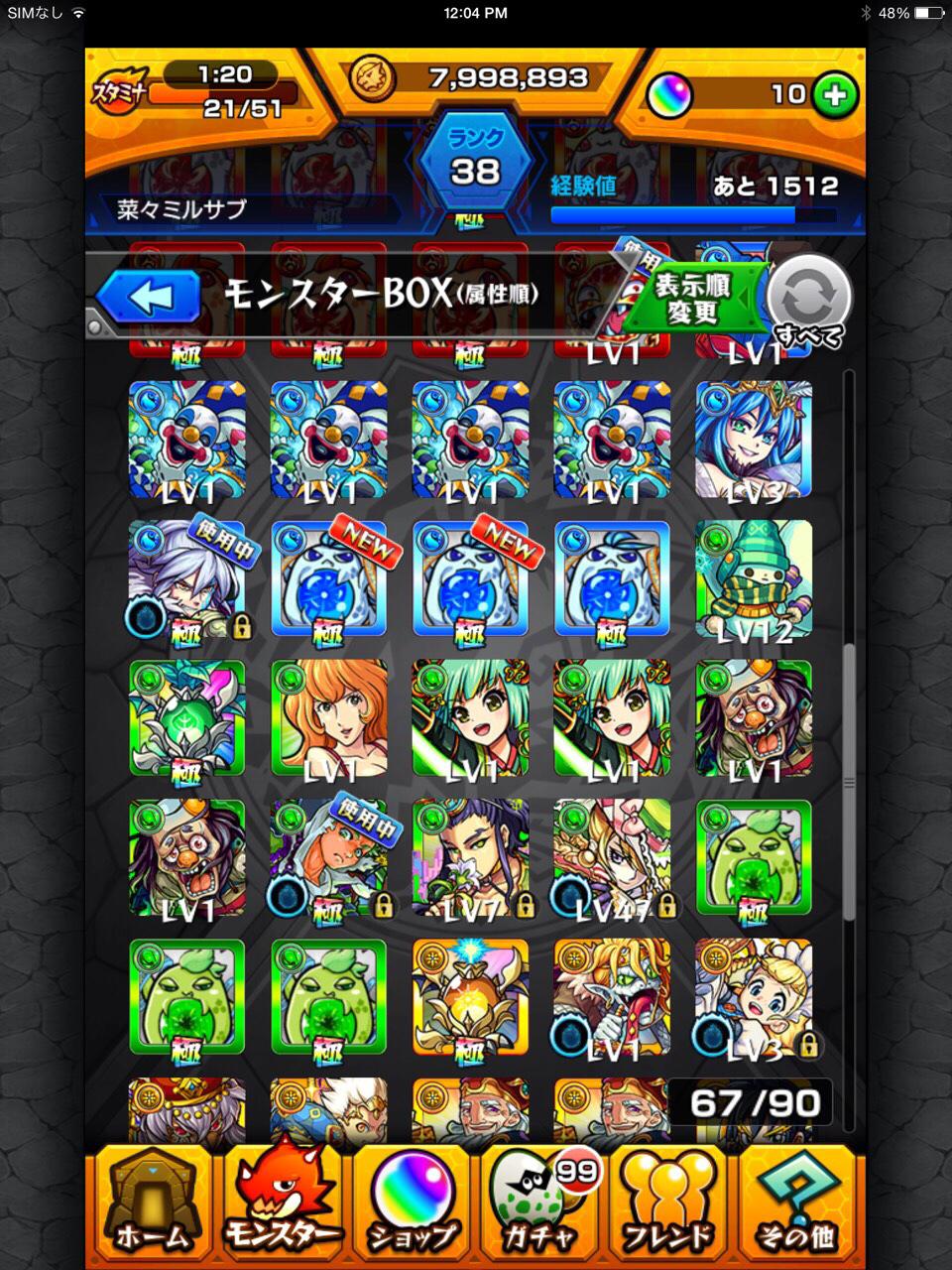
Task: Select the snowman monster at LV12
Action: [x=754, y=579]
